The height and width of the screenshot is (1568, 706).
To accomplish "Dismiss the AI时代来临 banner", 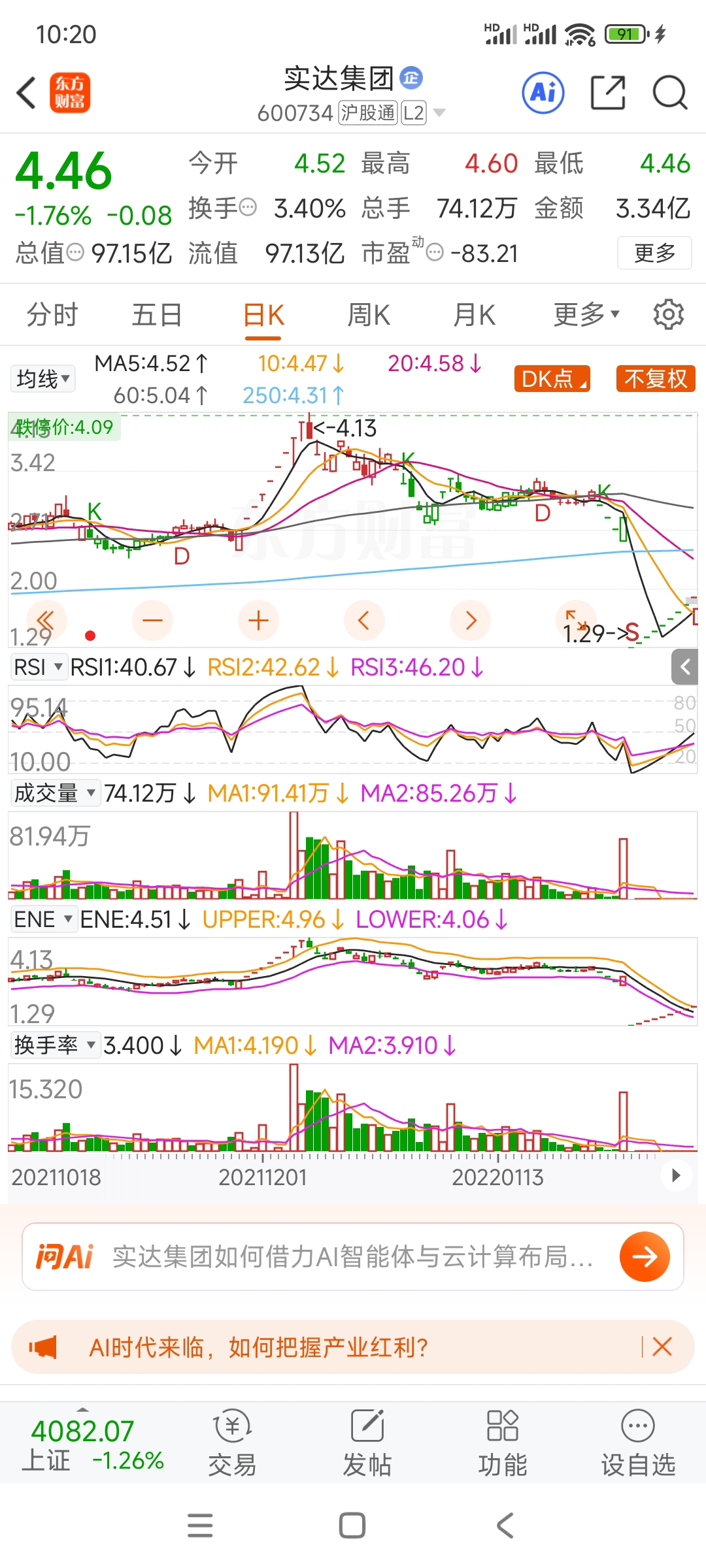I will click(662, 1347).
